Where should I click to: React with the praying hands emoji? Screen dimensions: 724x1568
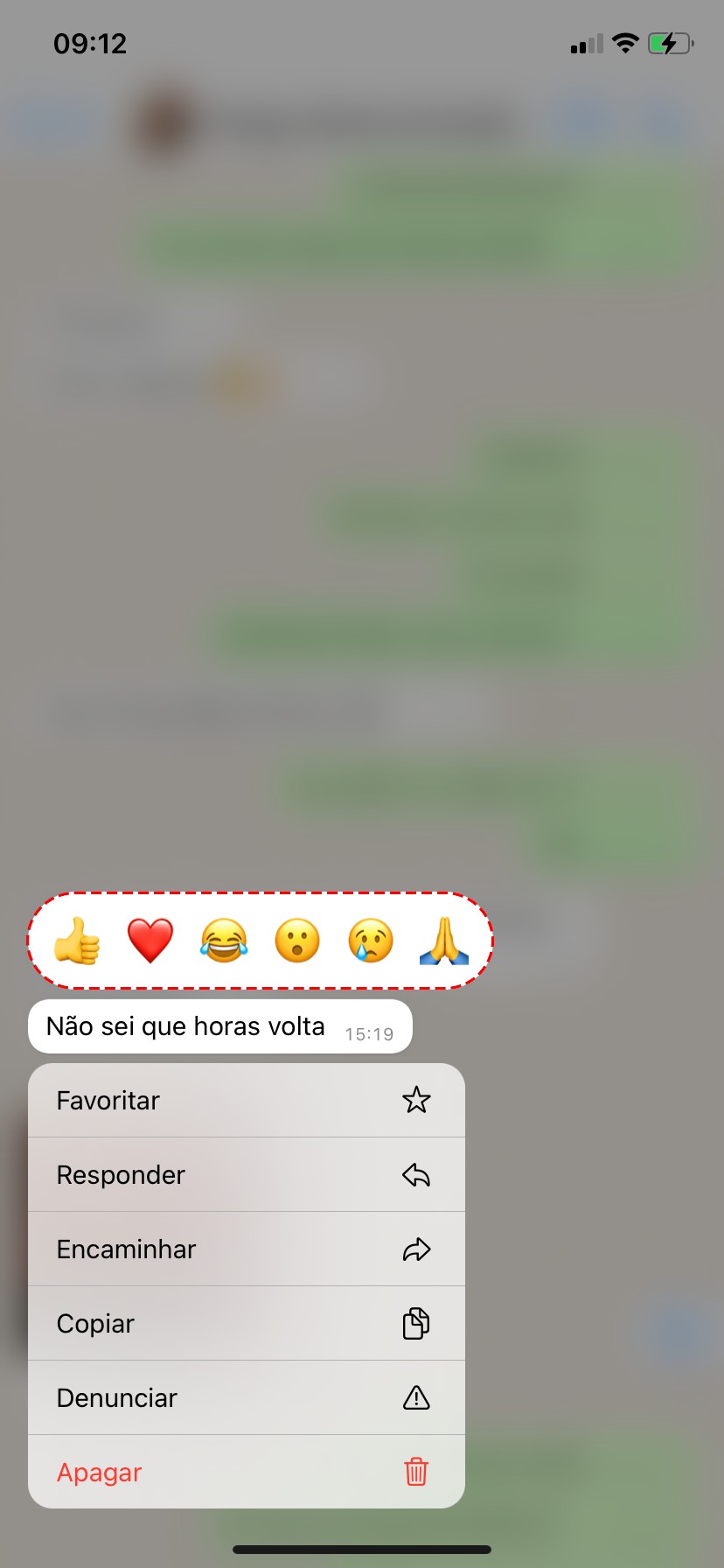tap(444, 941)
